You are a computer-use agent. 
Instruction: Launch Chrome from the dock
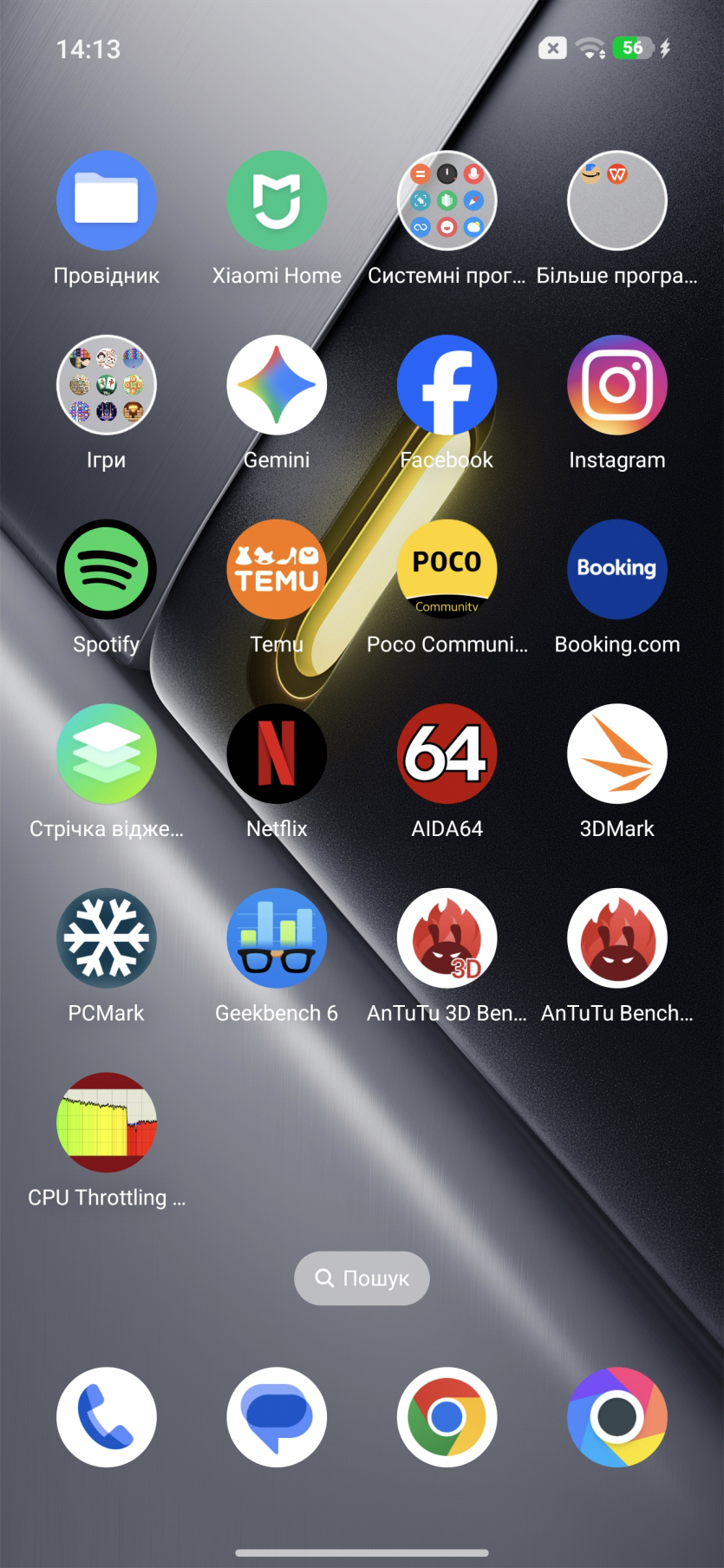click(447, 1417)
